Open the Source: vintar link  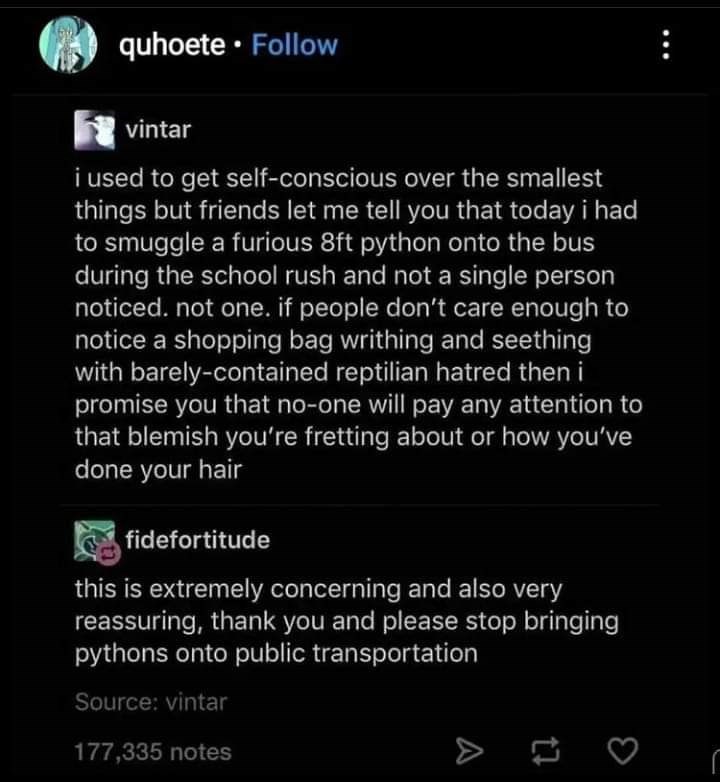tap(151, 702)
